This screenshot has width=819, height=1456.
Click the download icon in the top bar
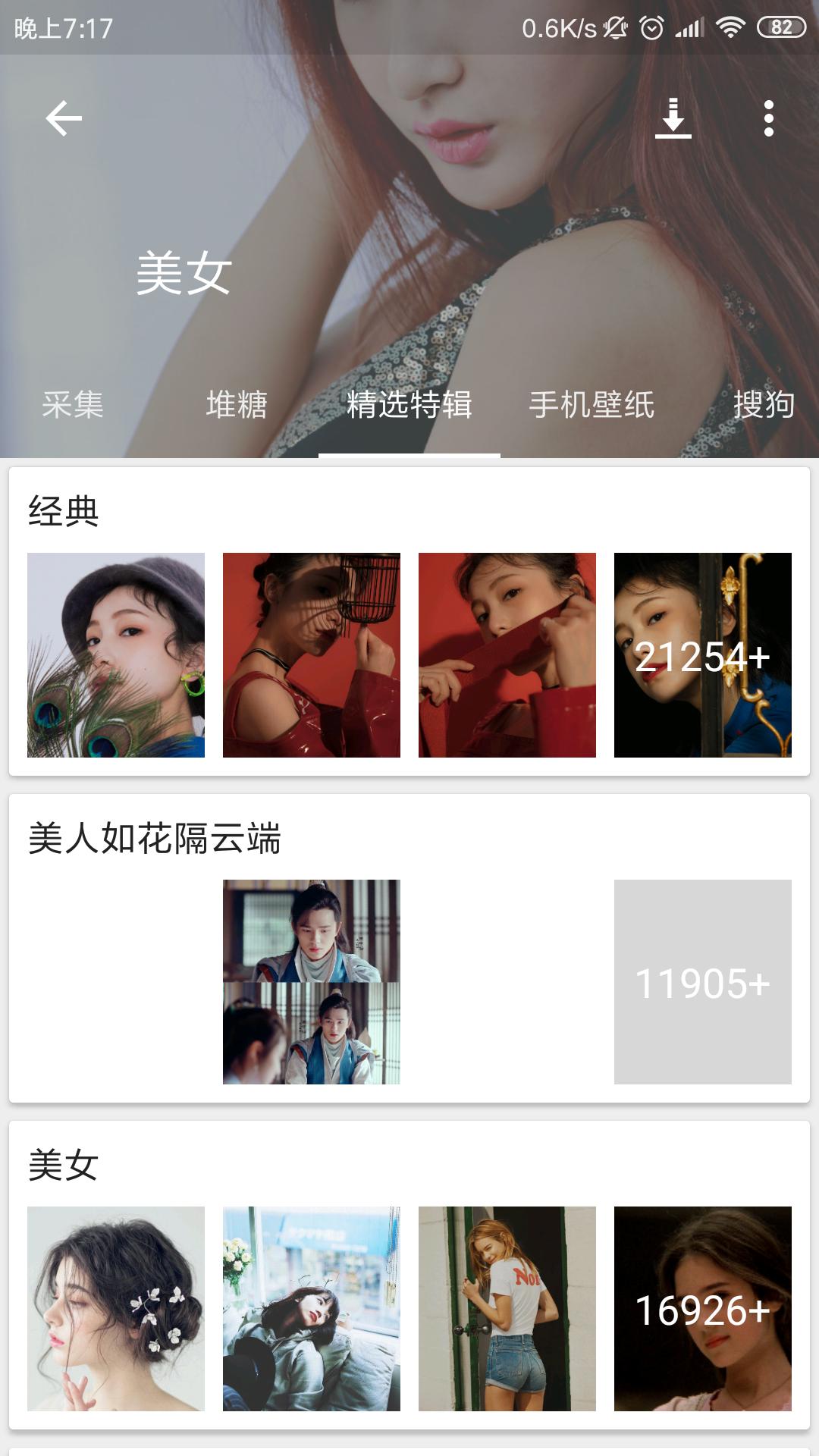674,118
